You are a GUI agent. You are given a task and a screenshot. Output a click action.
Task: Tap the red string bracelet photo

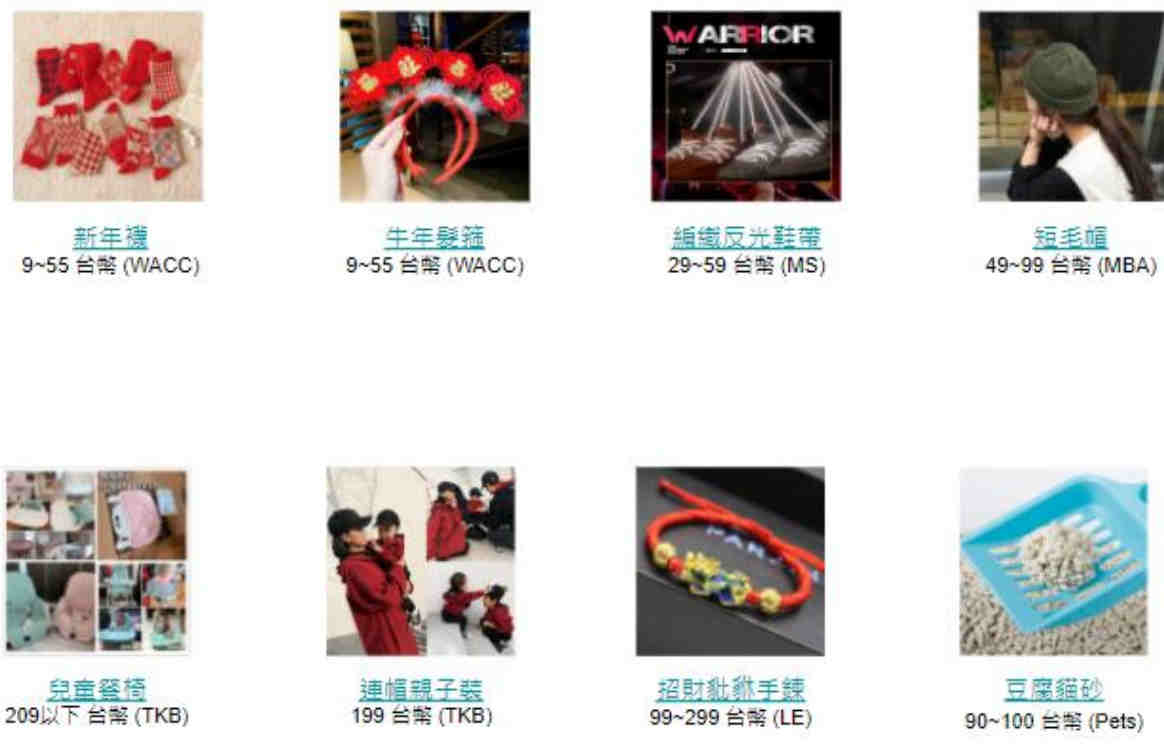click(730, 560)
